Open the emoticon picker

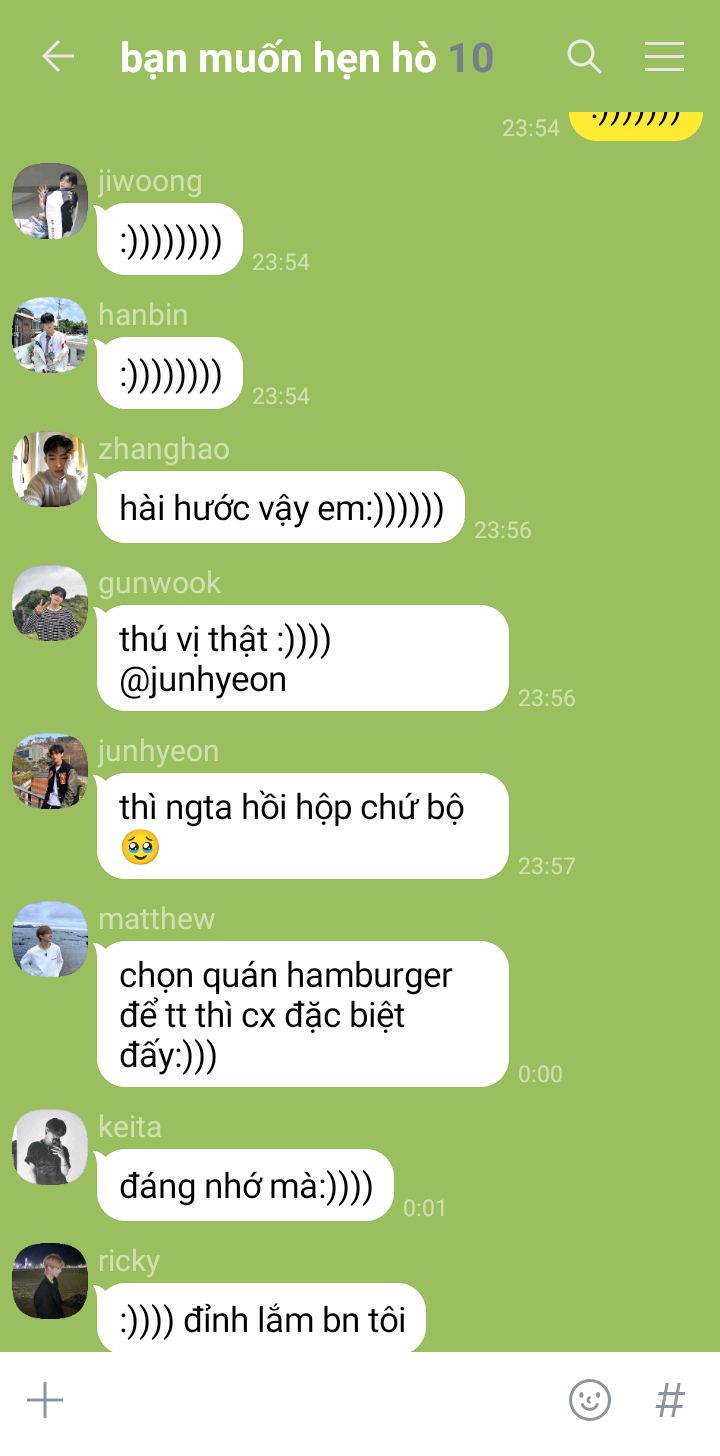point(590,1400)
